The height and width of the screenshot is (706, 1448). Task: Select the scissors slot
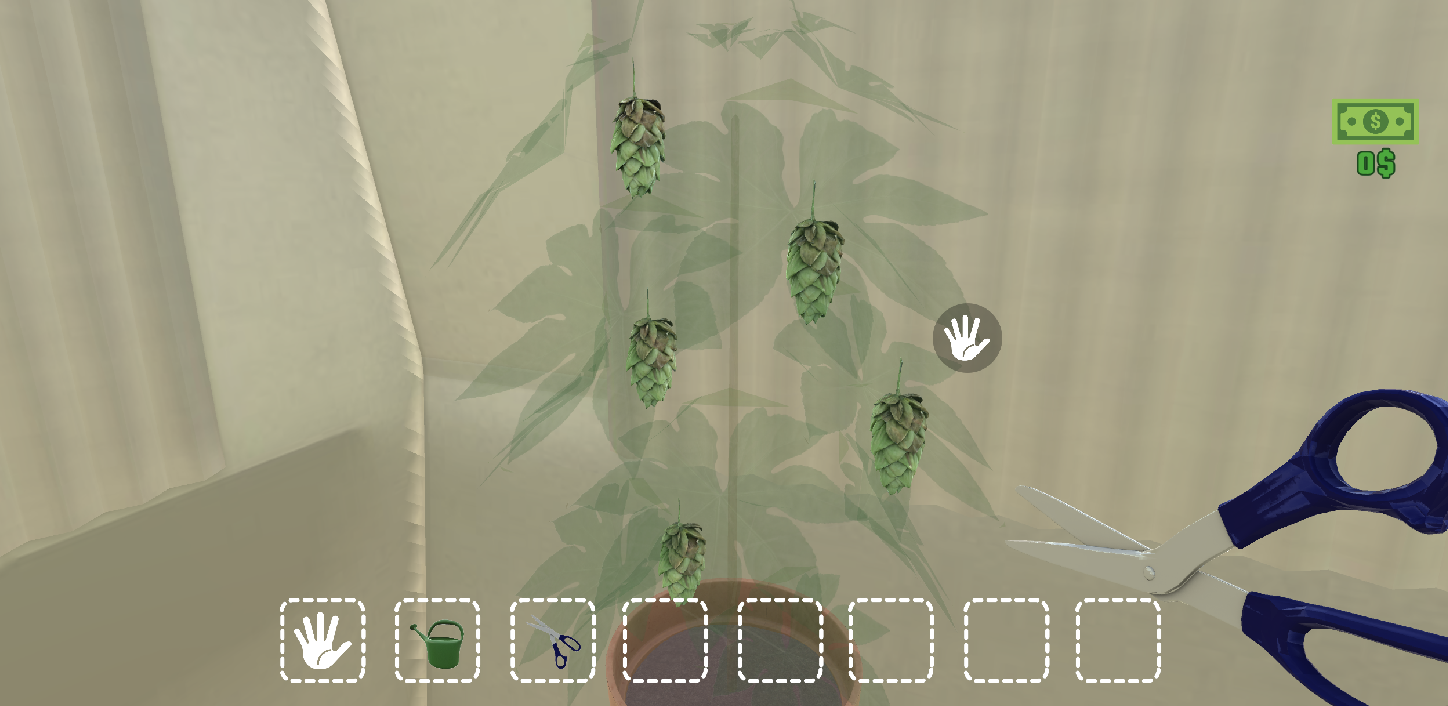click(552, 641)
